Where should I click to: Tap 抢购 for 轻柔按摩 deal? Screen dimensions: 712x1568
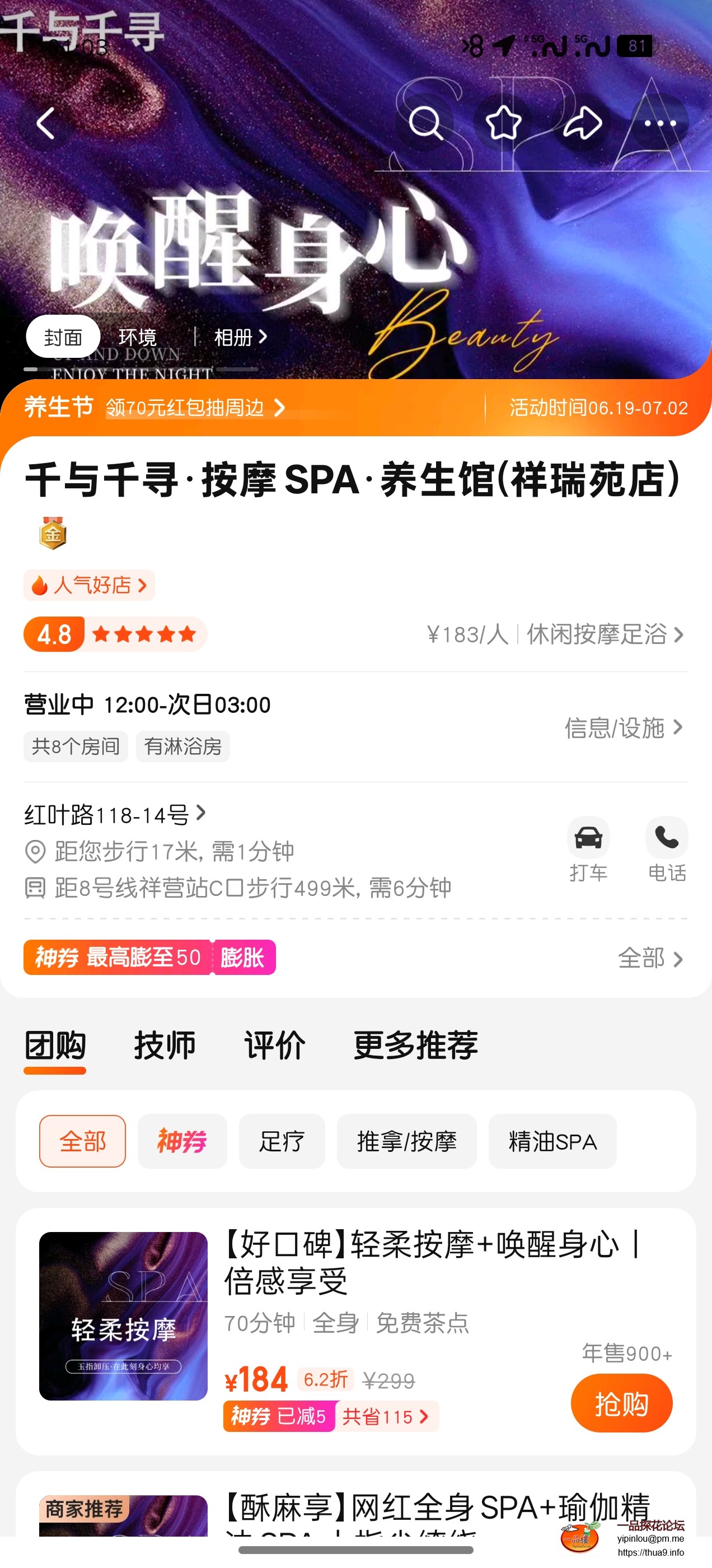pos(621,1403)
